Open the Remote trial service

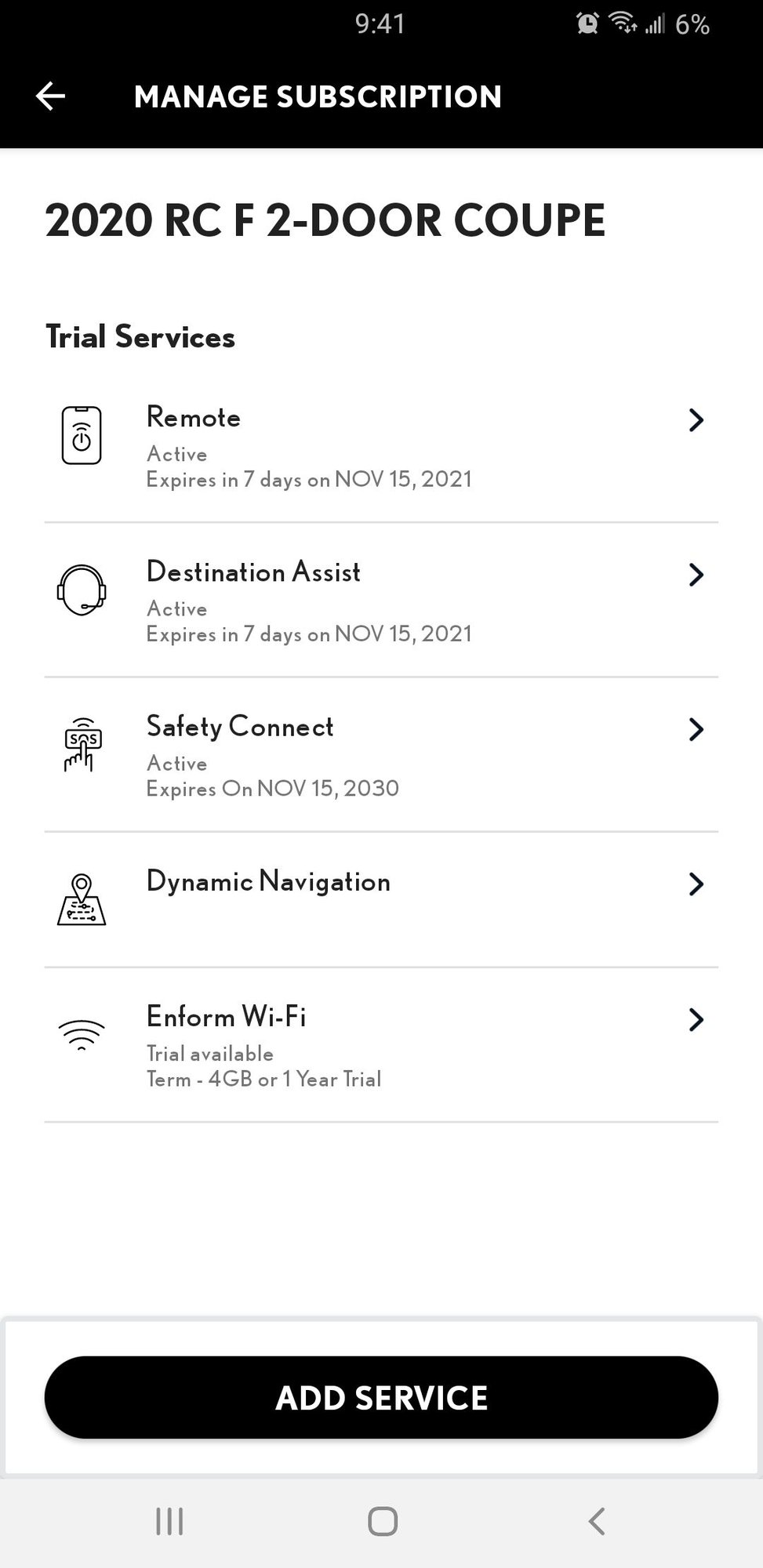pos(381,445)
